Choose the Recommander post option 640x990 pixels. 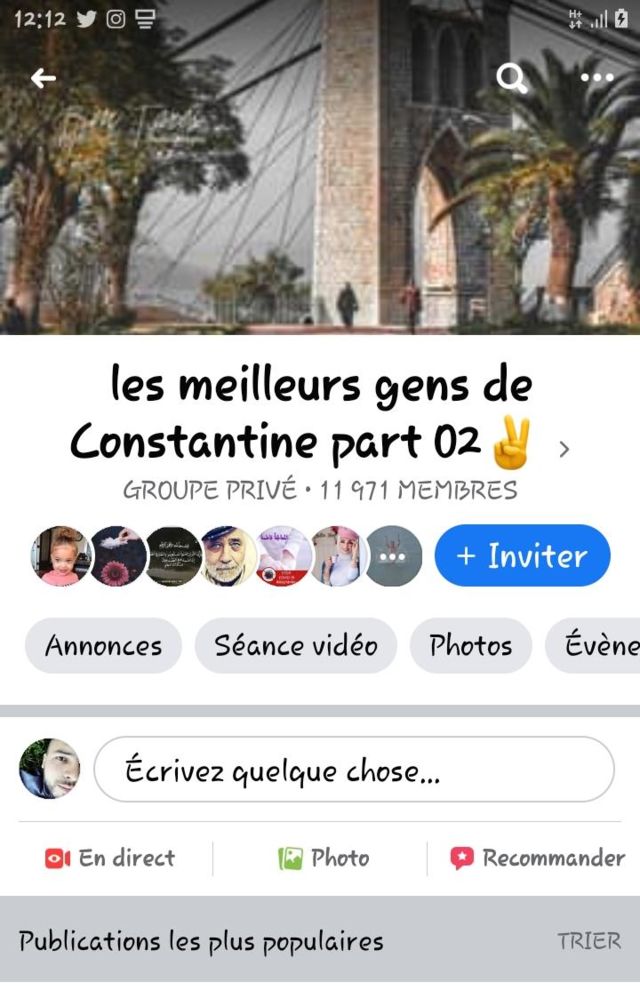[x=538, y=858]
